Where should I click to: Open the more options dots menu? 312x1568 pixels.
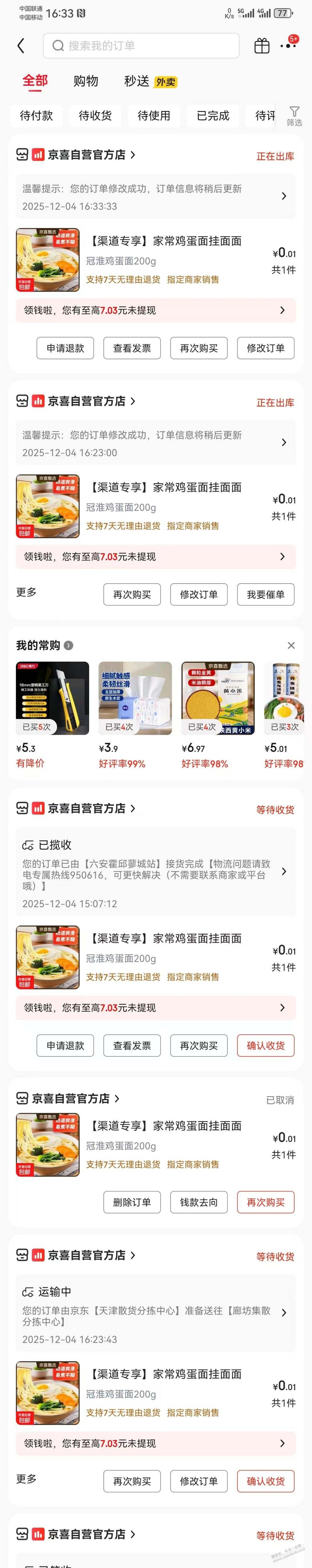(288, 46)
